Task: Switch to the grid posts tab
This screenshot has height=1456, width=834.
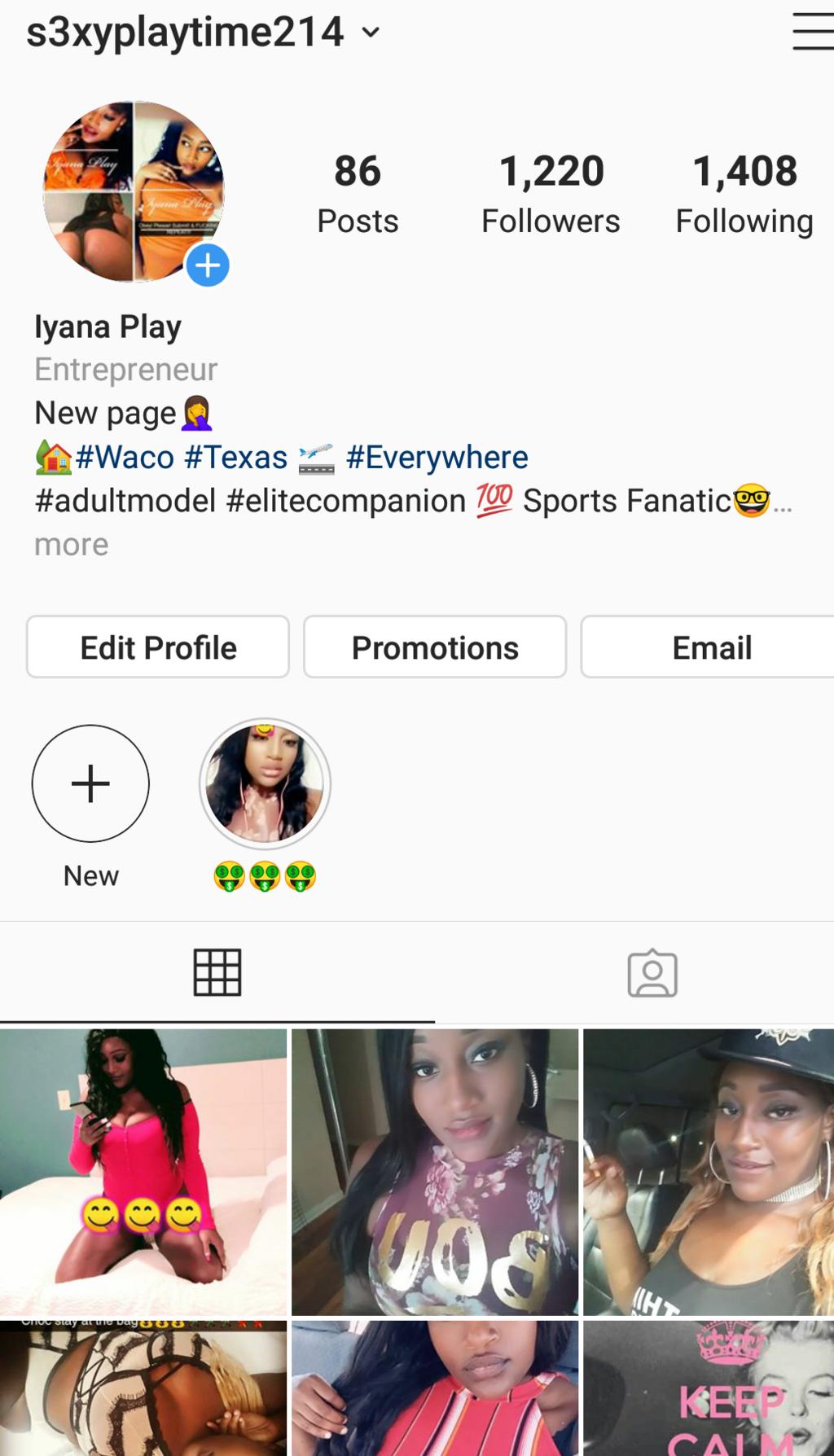Action: (217, 972)
